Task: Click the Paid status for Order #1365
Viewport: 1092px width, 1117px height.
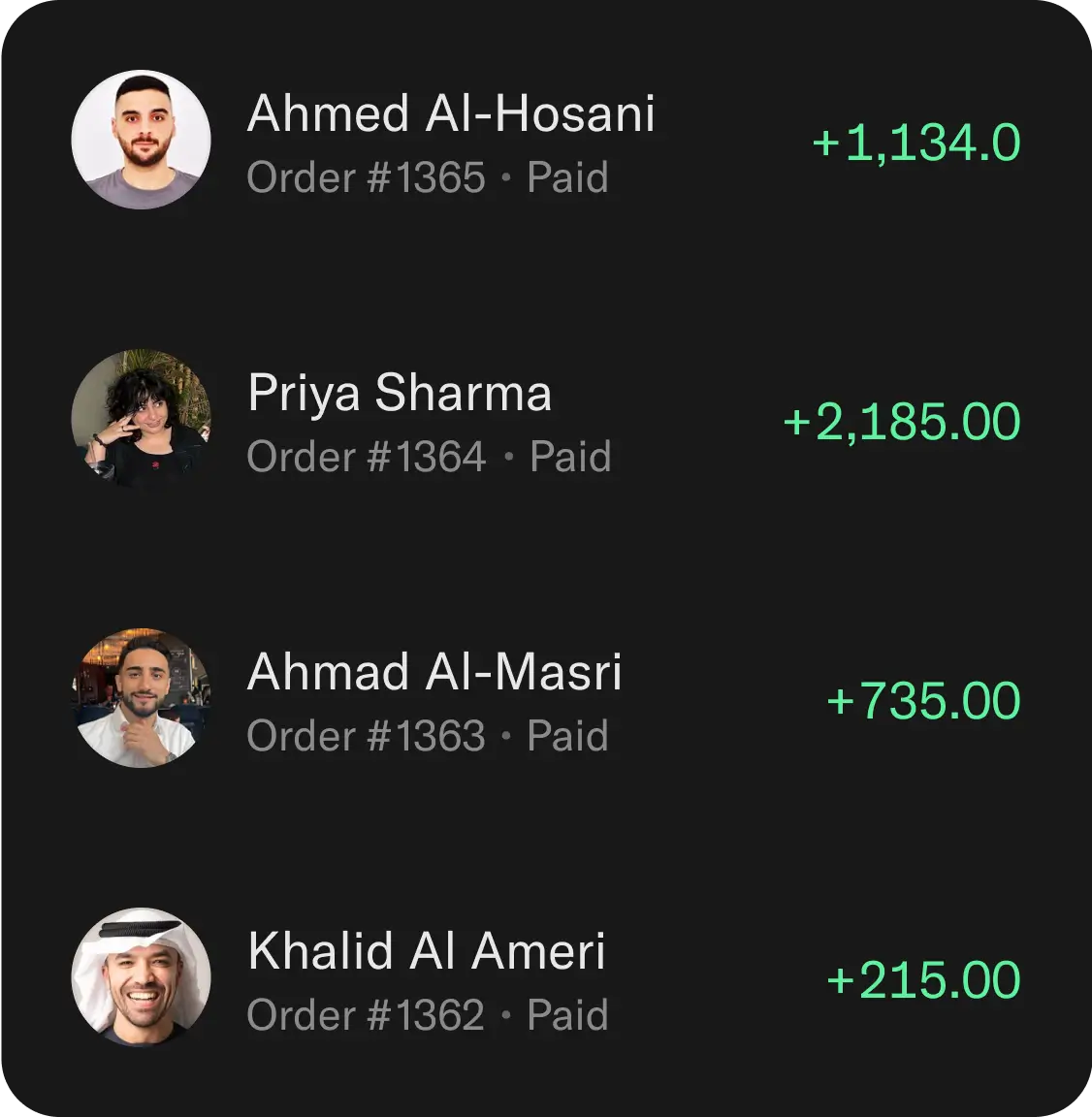Action: tap(567, 177)
